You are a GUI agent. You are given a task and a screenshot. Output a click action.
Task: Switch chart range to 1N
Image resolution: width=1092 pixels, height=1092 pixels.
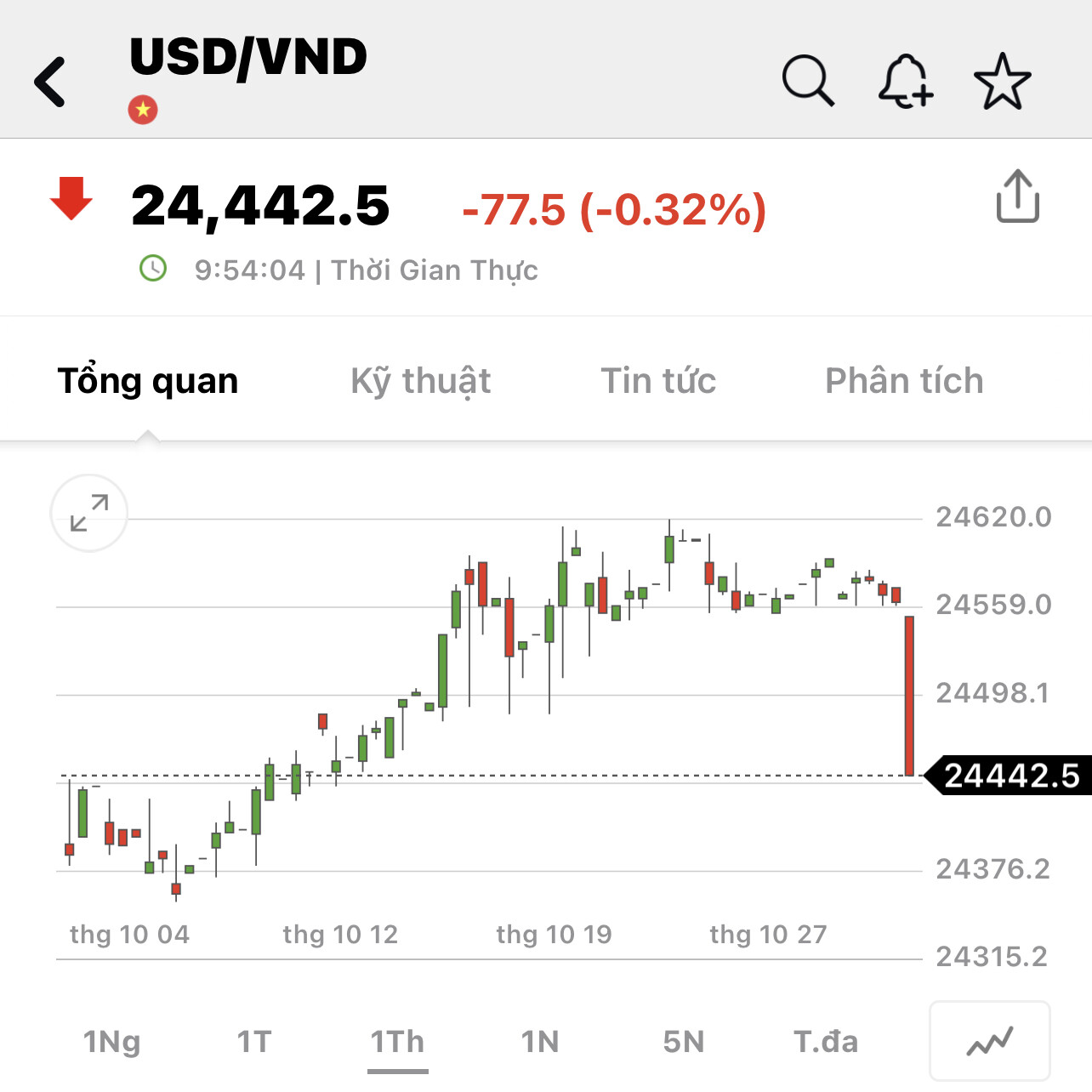(540, 1042)
